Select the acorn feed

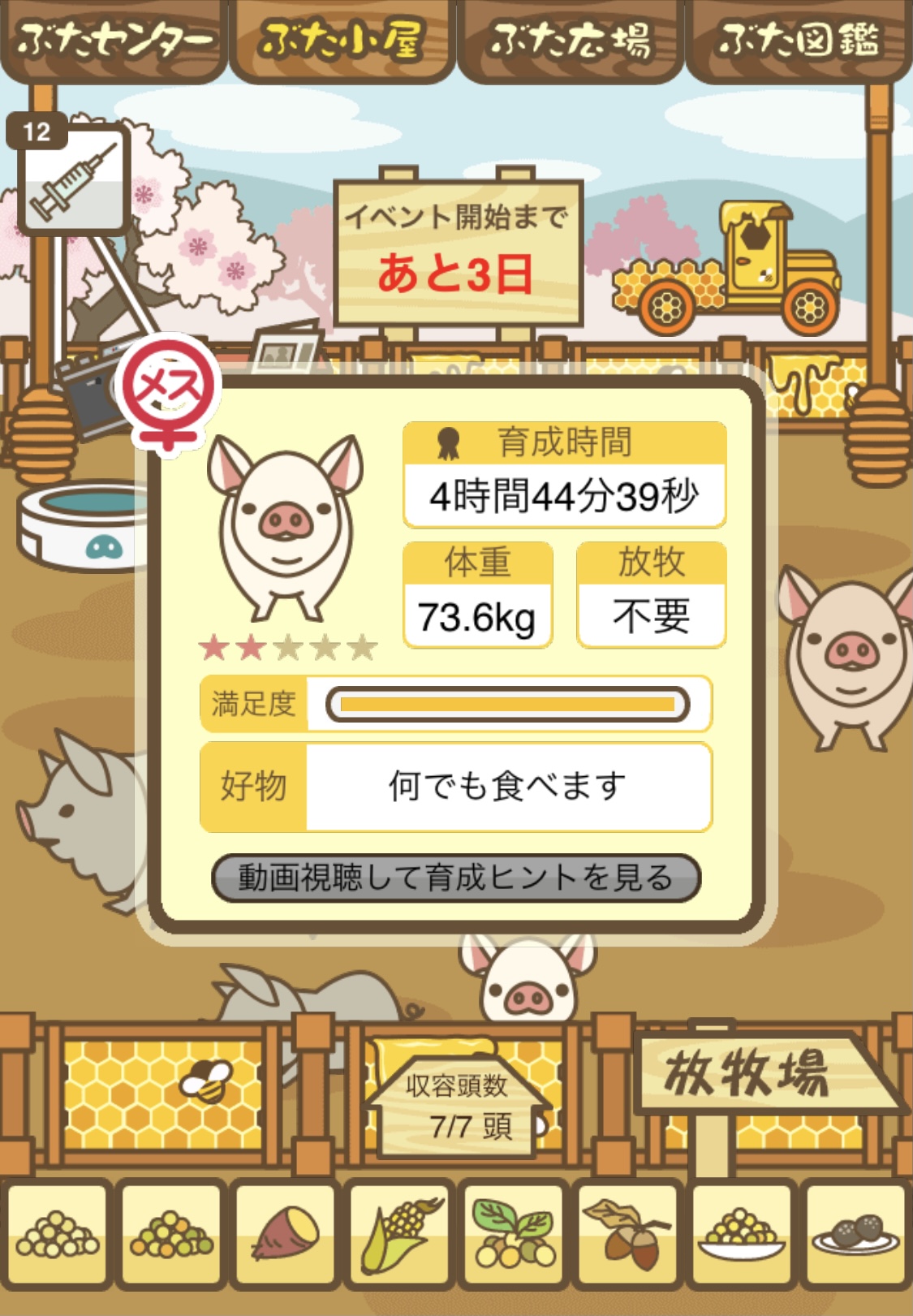(x=627, y=1234)
